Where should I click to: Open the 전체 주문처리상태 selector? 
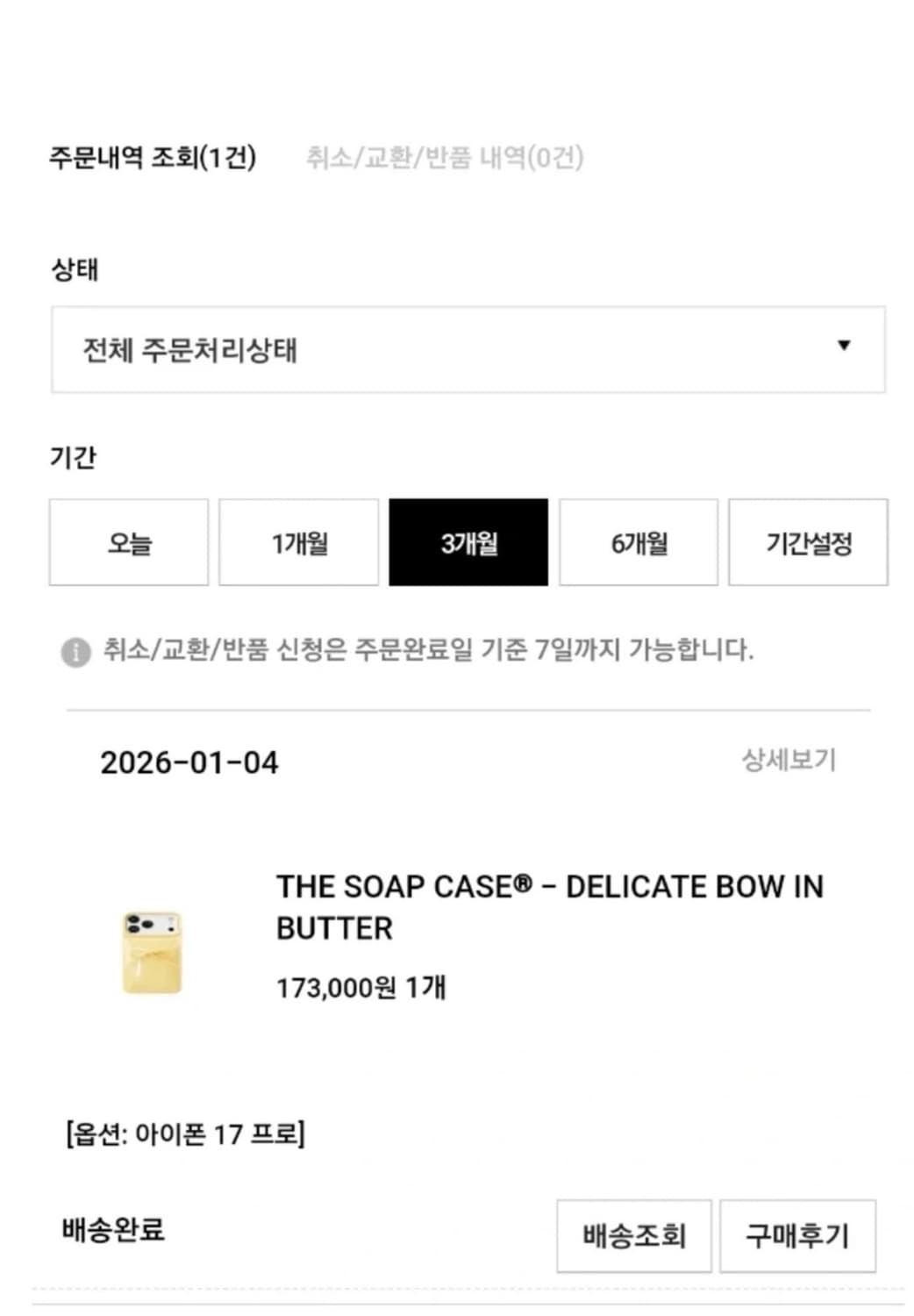tap(468, 349)
